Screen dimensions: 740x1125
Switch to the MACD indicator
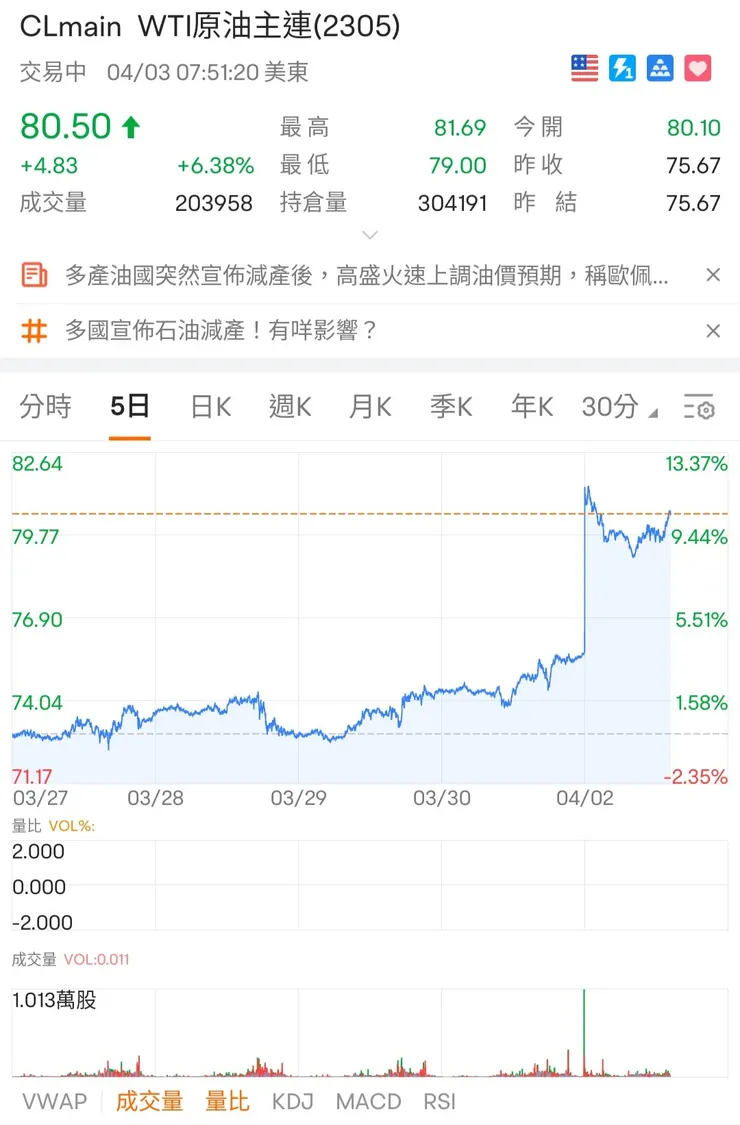coord(367,1101)
